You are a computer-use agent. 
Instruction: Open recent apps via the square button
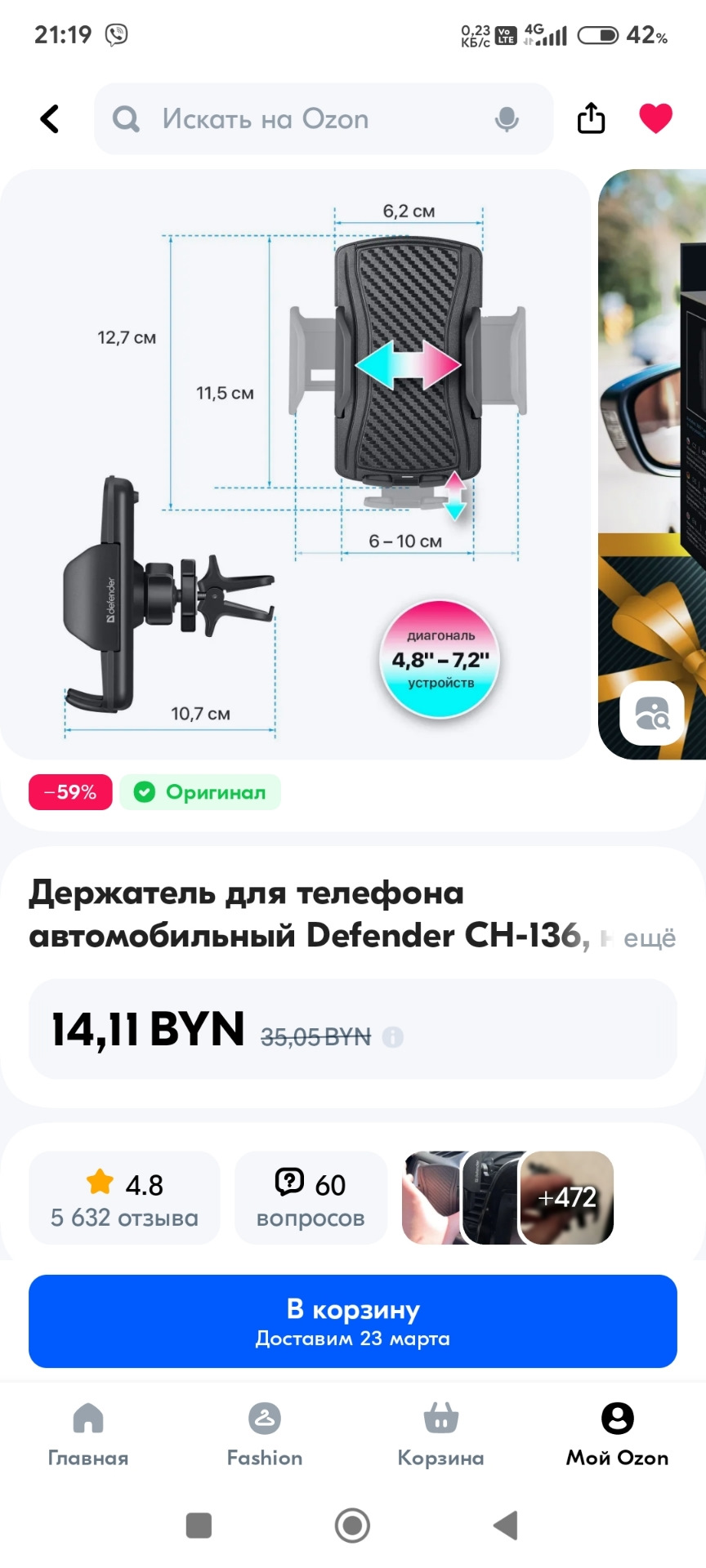coord(199,1525)
